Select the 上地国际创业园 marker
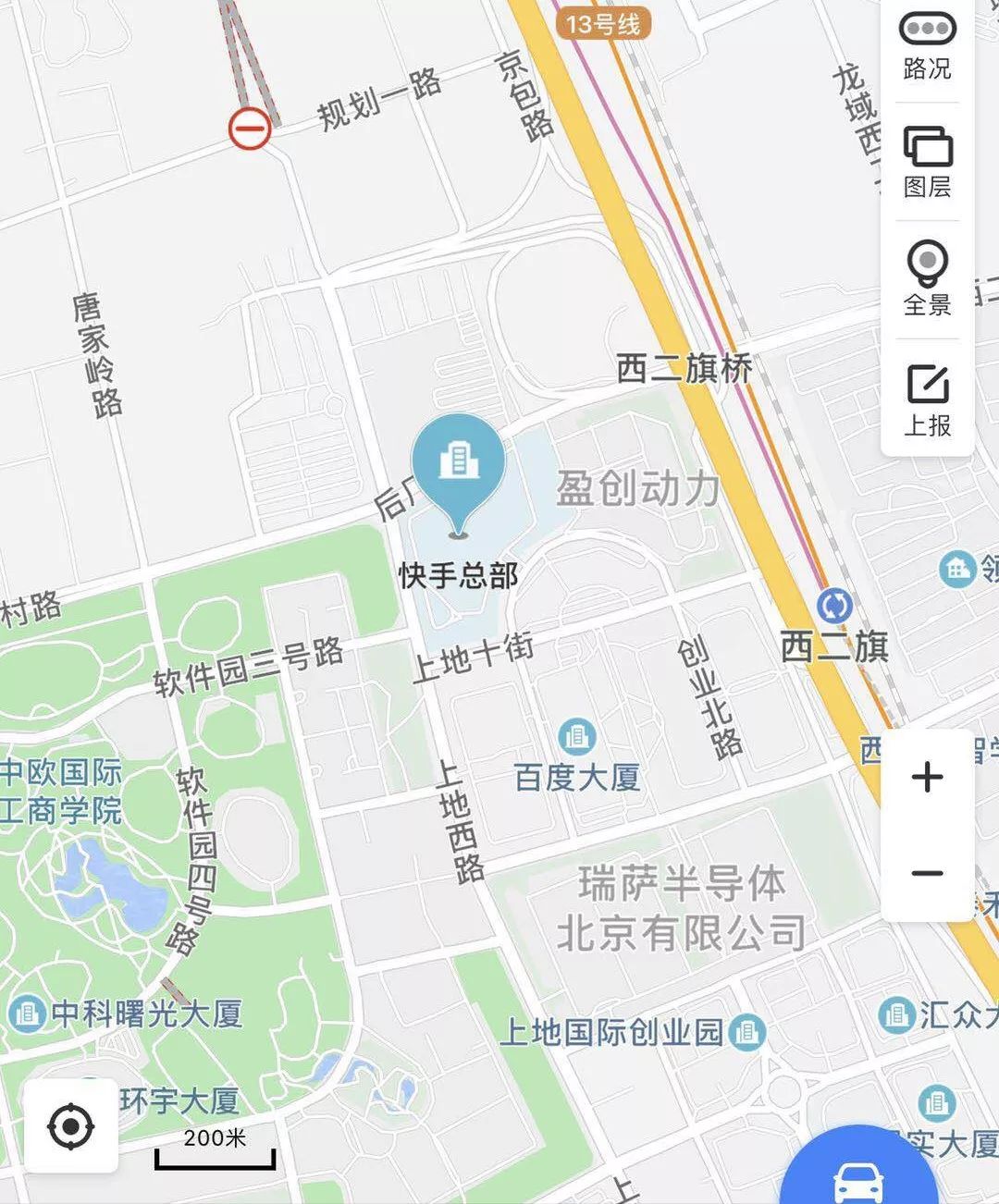The height and width of the screenshot is (1204, 999). click(x=746, y=1032)
